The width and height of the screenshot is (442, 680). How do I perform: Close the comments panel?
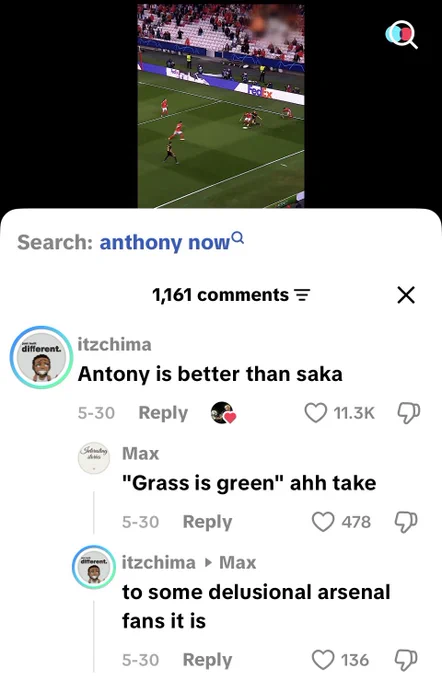pos(406,295)
